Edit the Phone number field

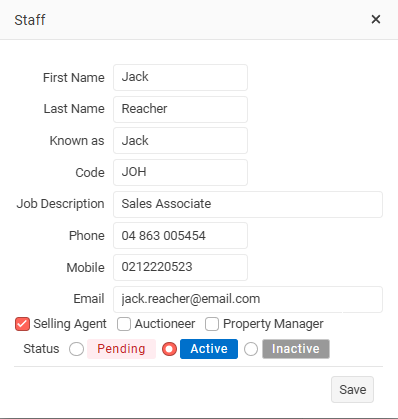180,236
